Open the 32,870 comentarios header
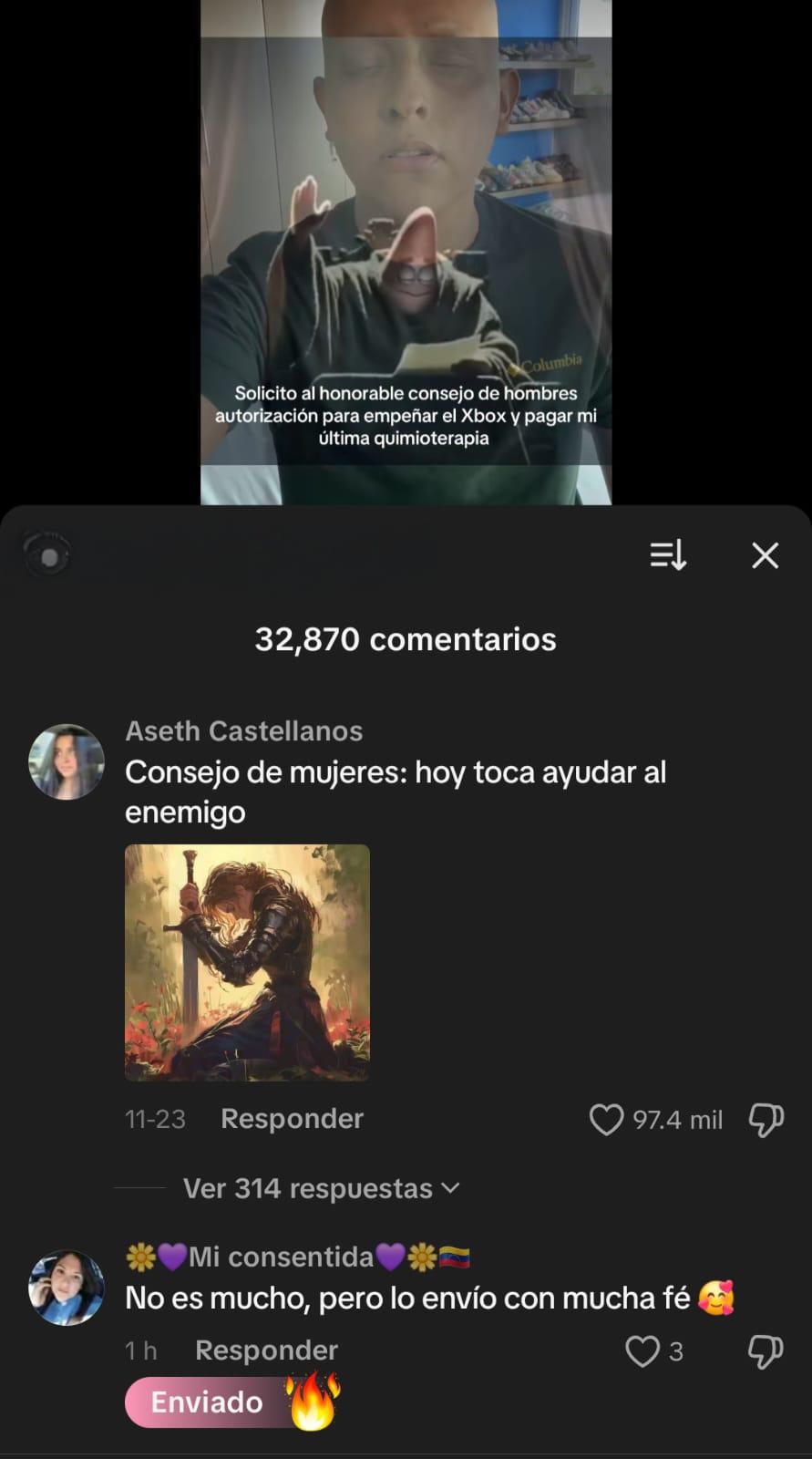 pyautogui.click(x=406, y=639)
